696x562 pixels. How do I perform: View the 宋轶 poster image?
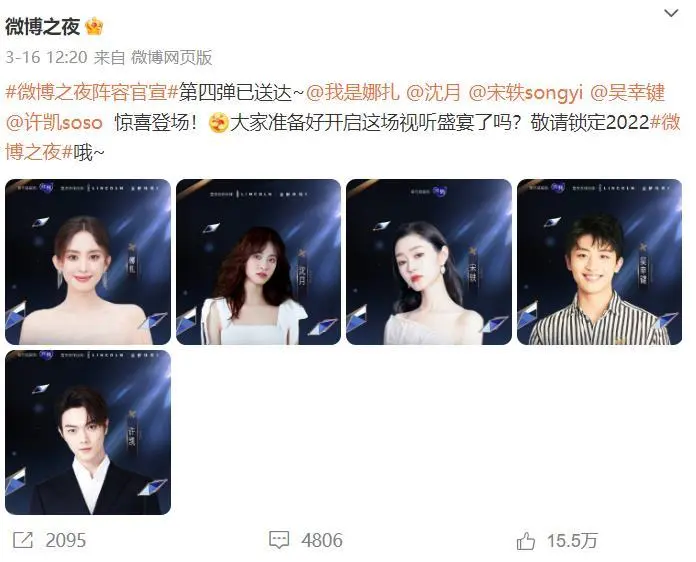click(x=428, y=262)
